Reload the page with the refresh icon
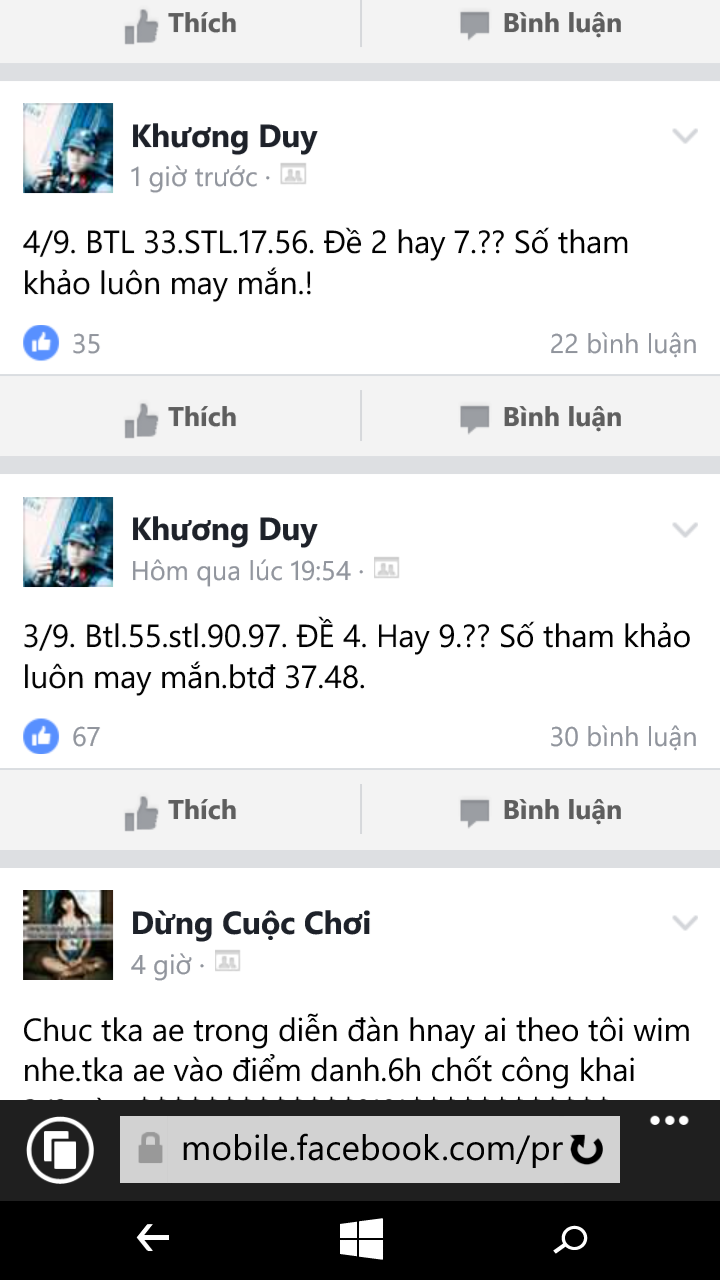 587,1151
